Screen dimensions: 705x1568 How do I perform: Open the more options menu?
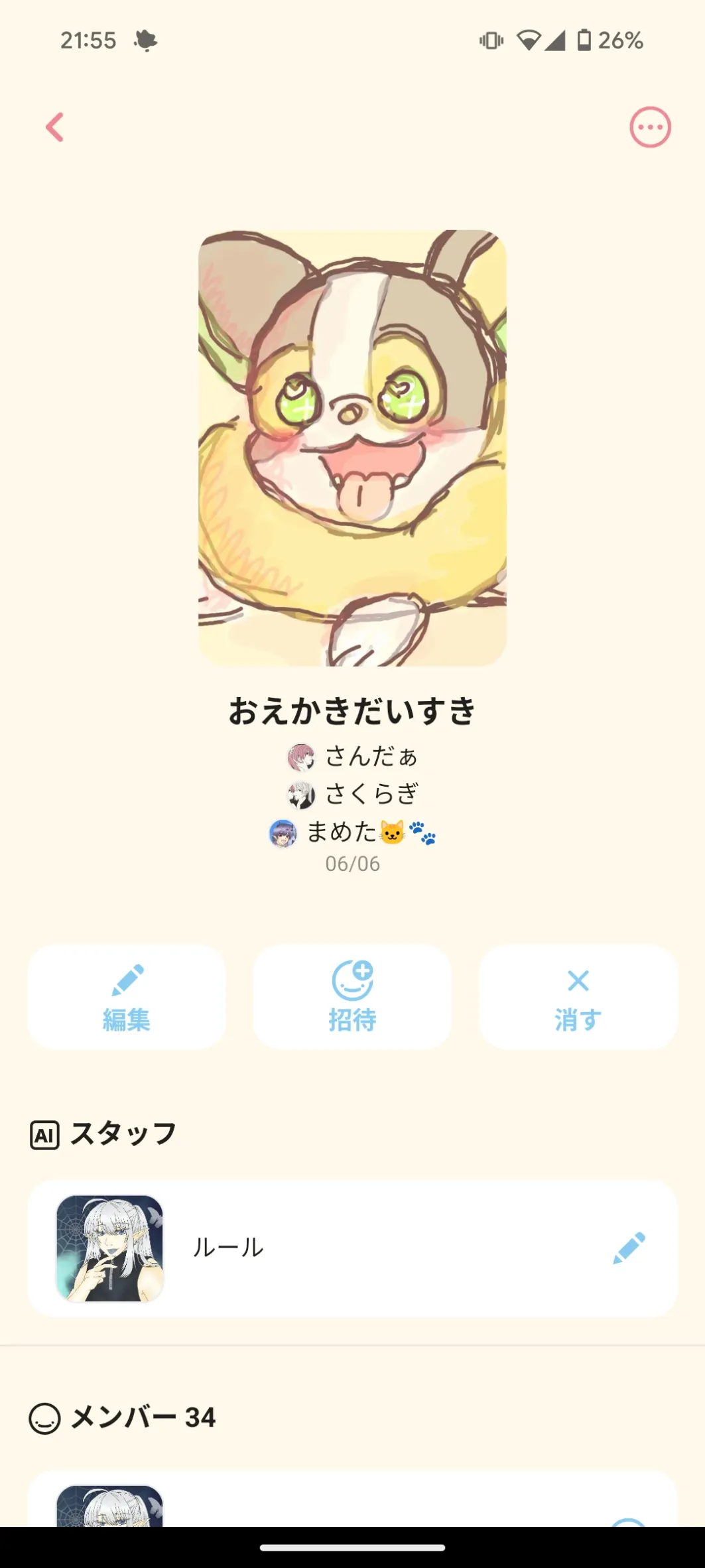(650, 127)
